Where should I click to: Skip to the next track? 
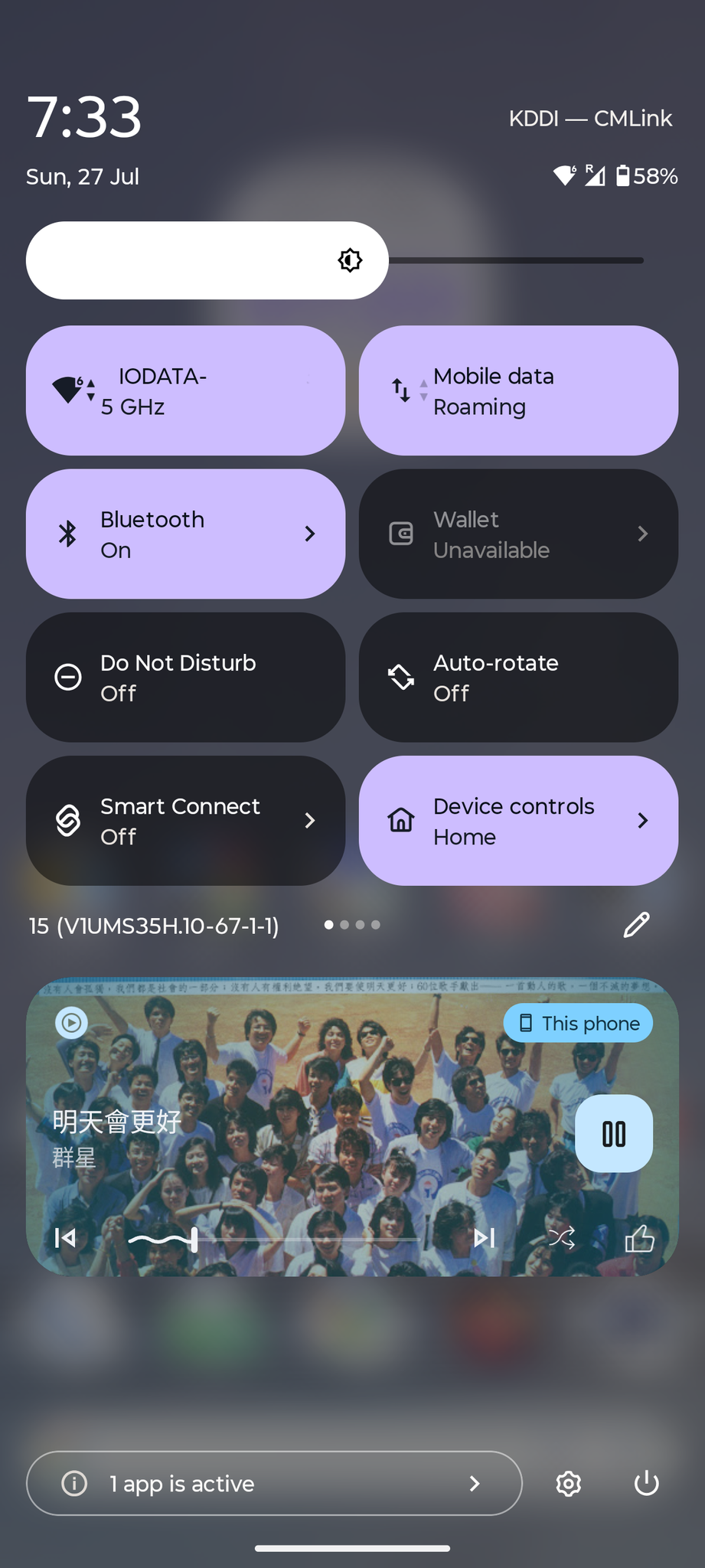(x=484, y=1237)
